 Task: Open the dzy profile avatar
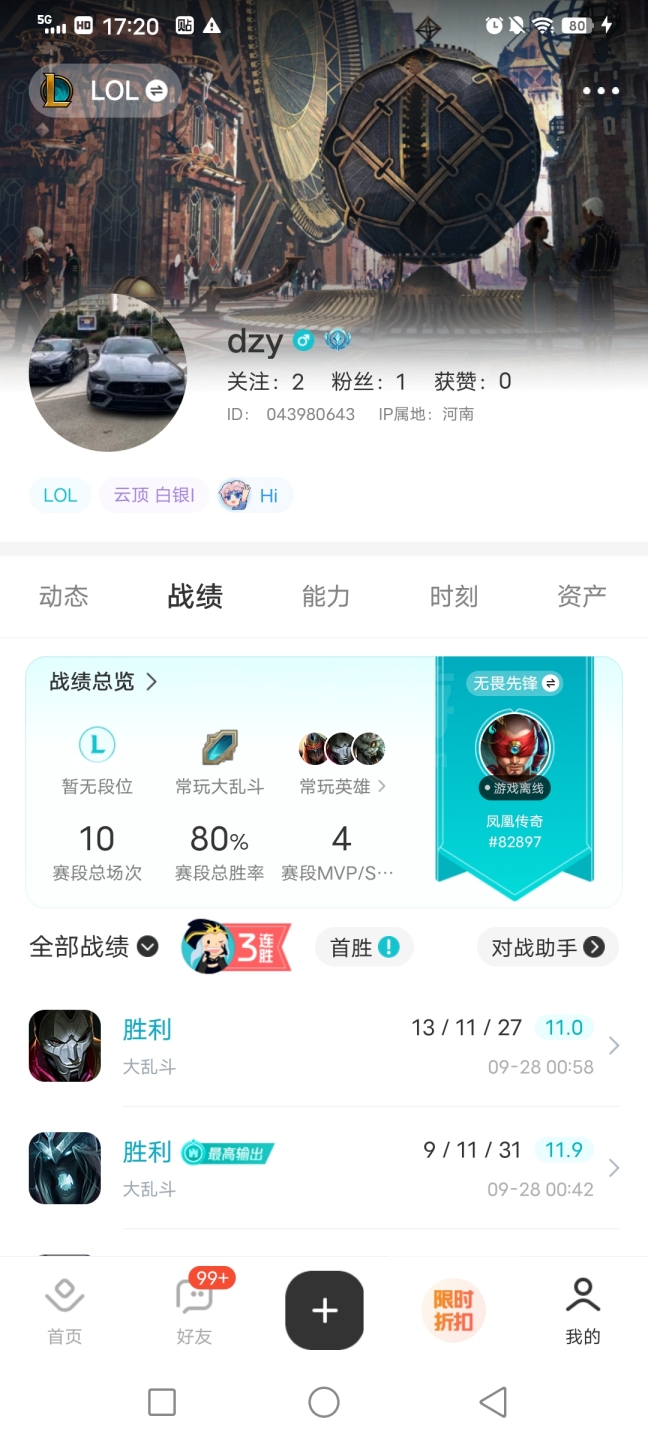(107, 373)
